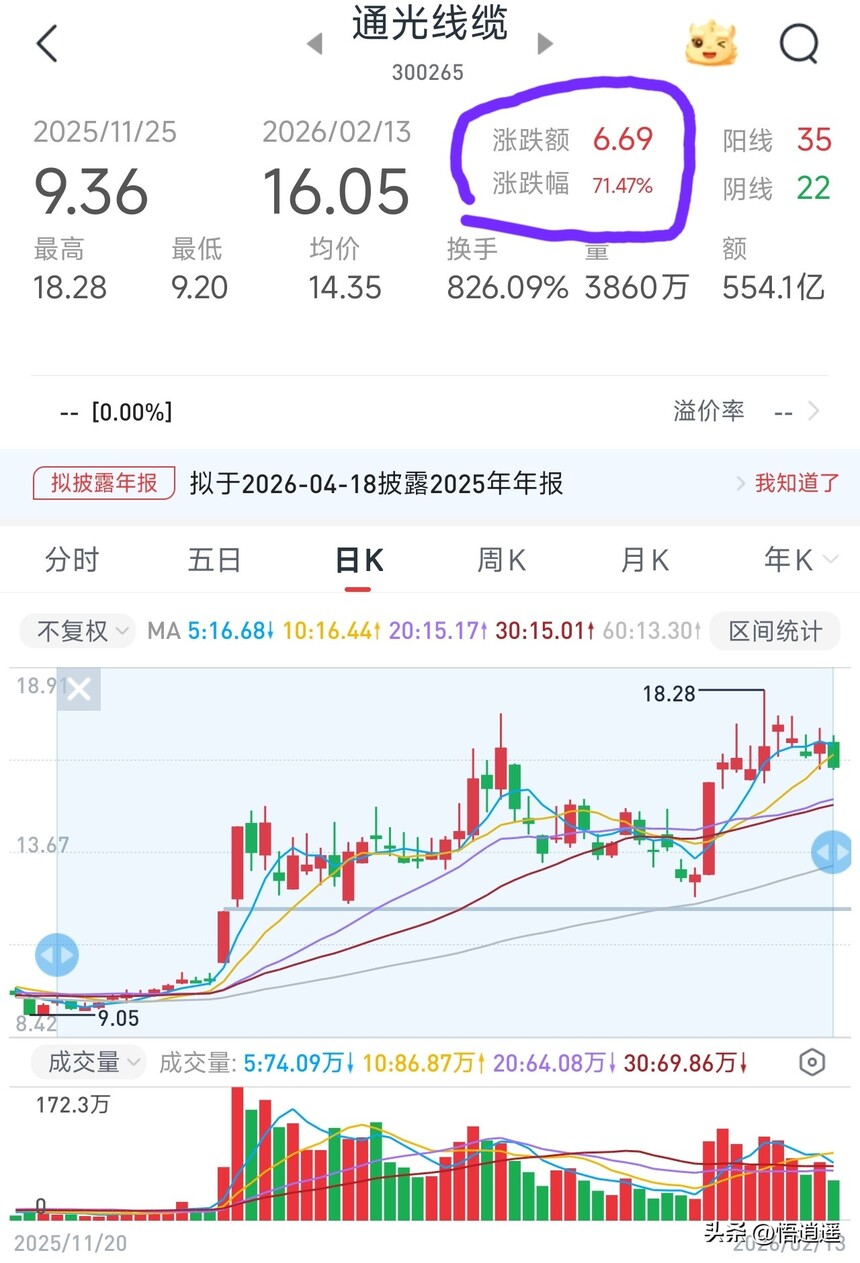Switch to the 分时 chart tab
This screenshot has height=1263, width=860.
(x=72, y=561)
